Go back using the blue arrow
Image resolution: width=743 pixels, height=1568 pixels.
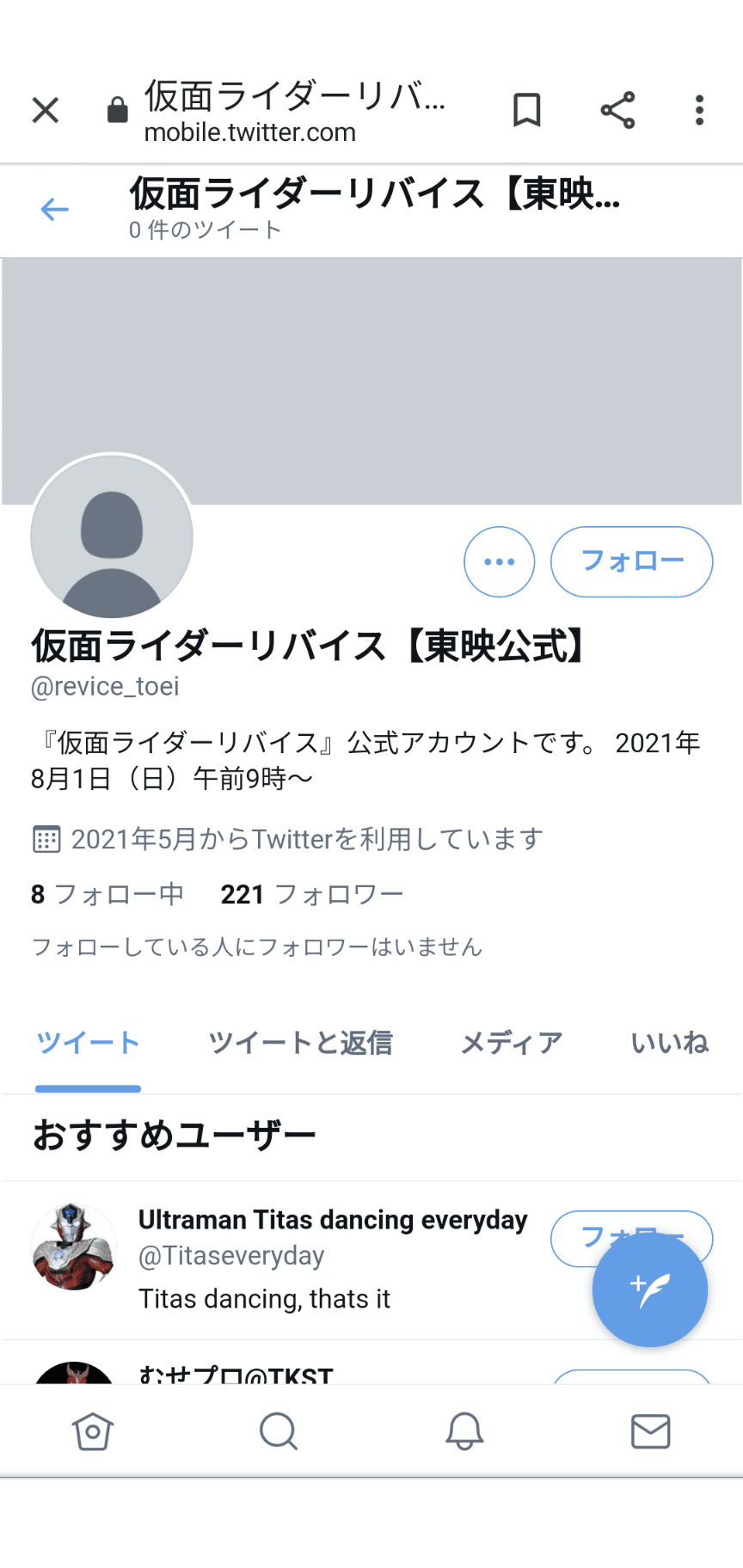[x=54, y=209]
